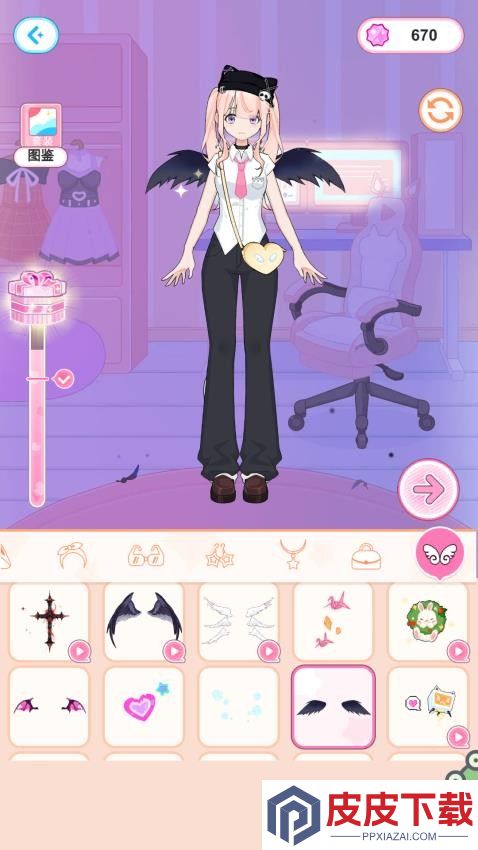Select the bunny wreath item
478x850 pixels.
tap(428, 622)
